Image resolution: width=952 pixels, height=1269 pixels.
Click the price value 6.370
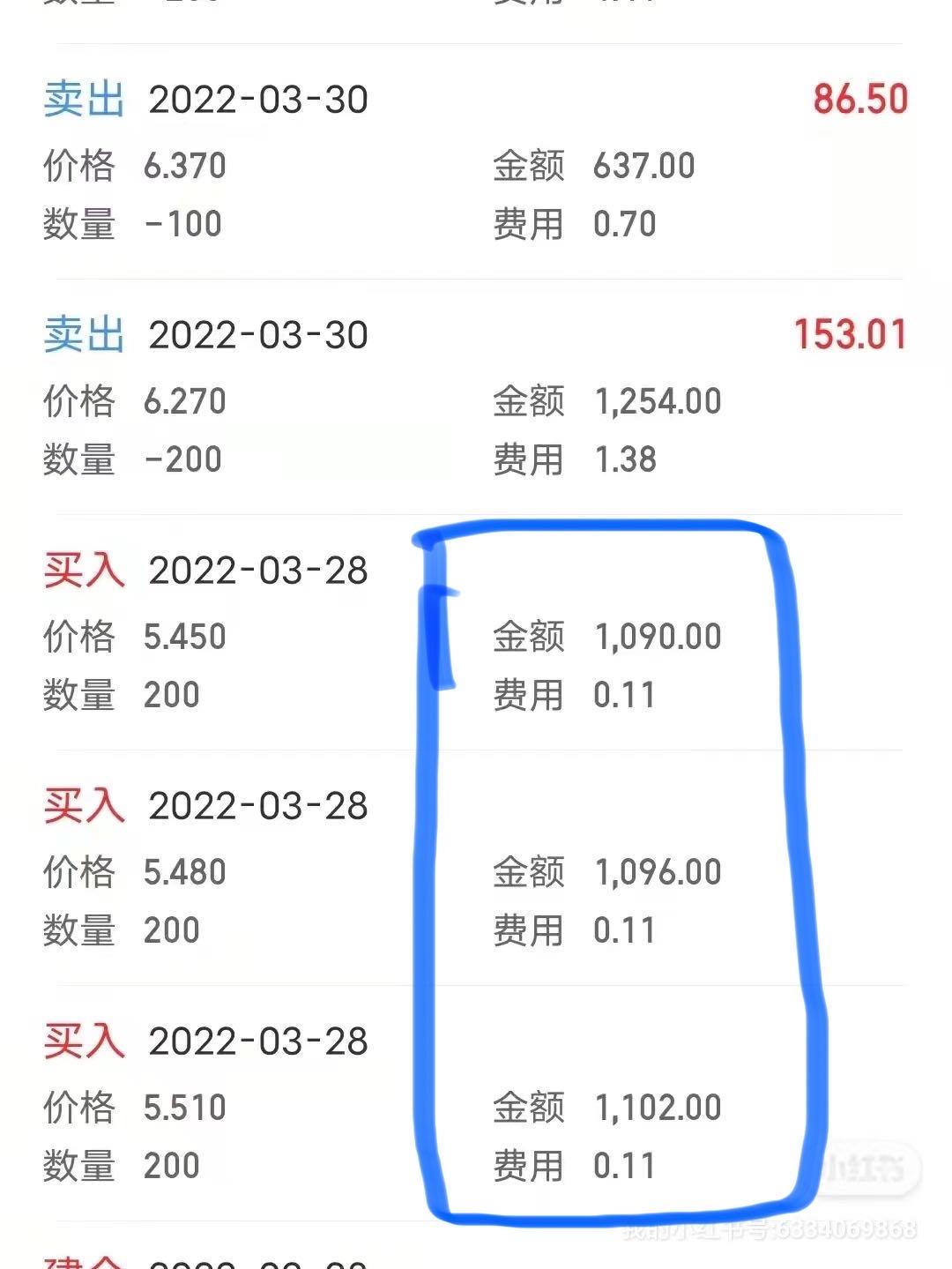tap(185, 165)
